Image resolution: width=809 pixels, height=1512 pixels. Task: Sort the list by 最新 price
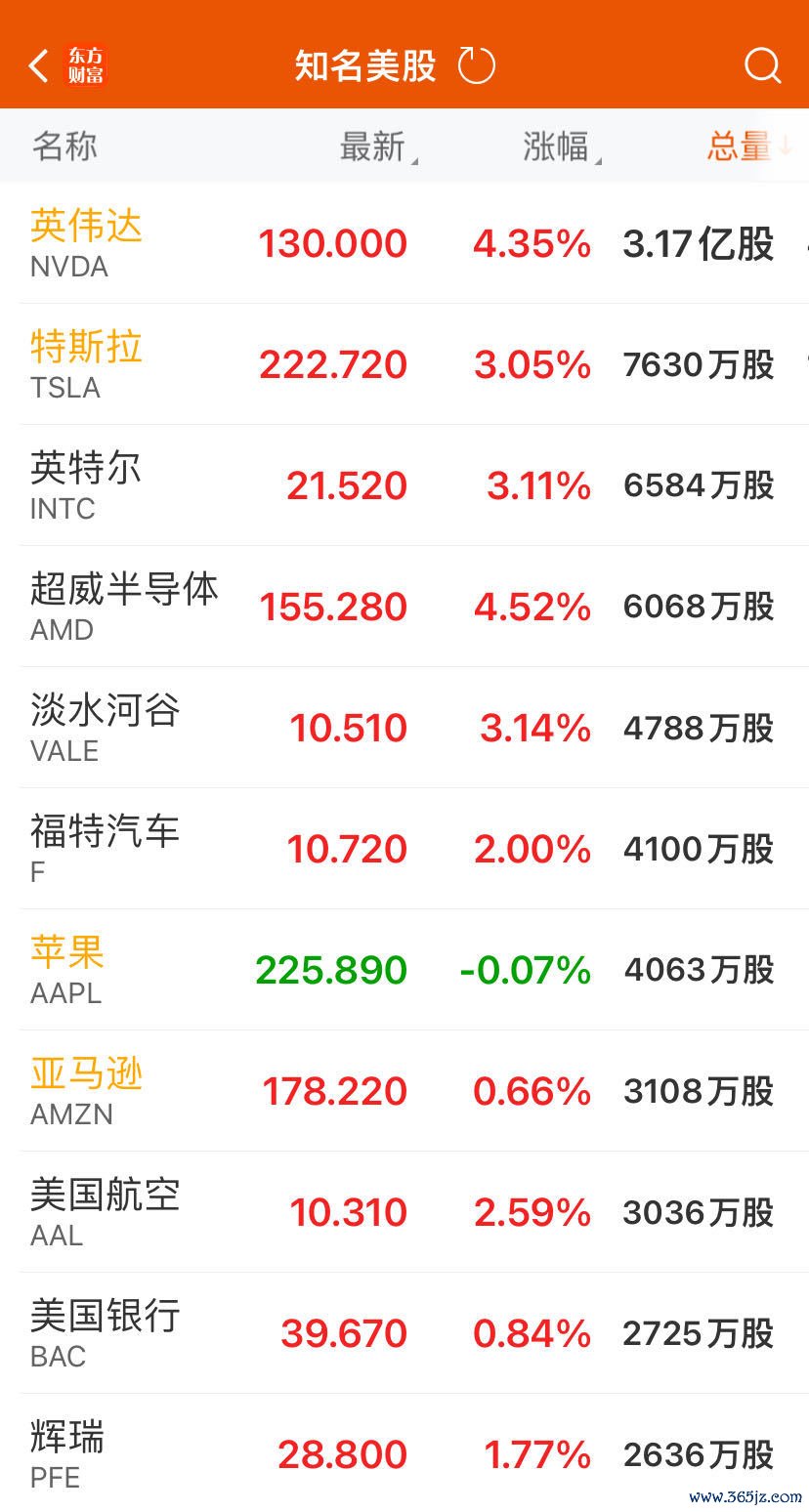377,147
